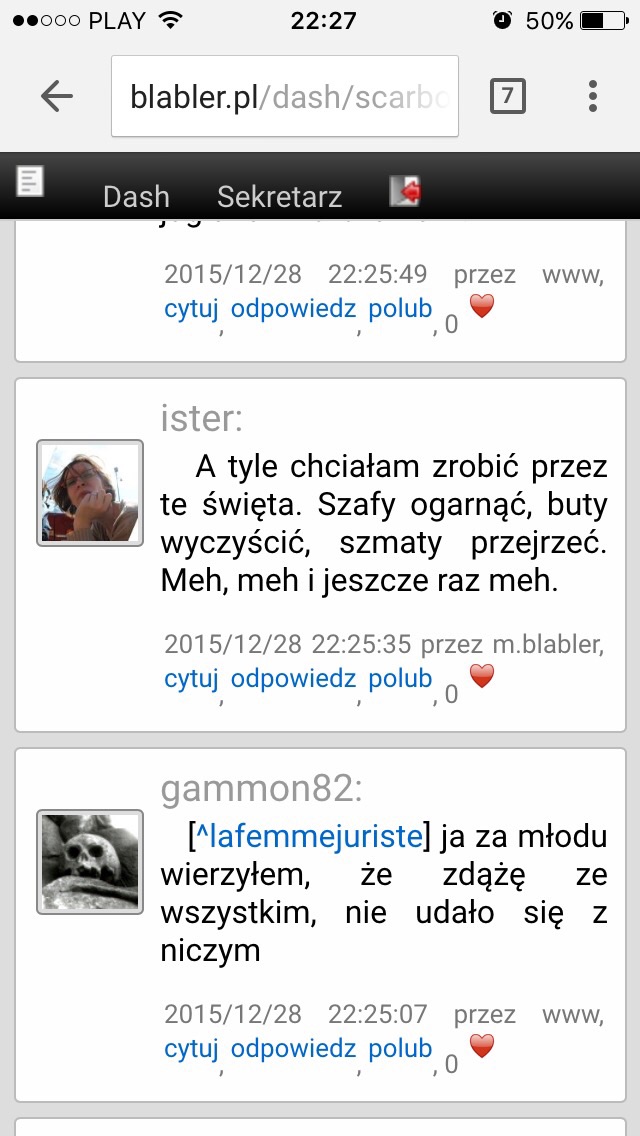Image resolution: width=640 pixels, height=1136 pixels.
Task: Like ister's post with polub
Action: point(400,678)
